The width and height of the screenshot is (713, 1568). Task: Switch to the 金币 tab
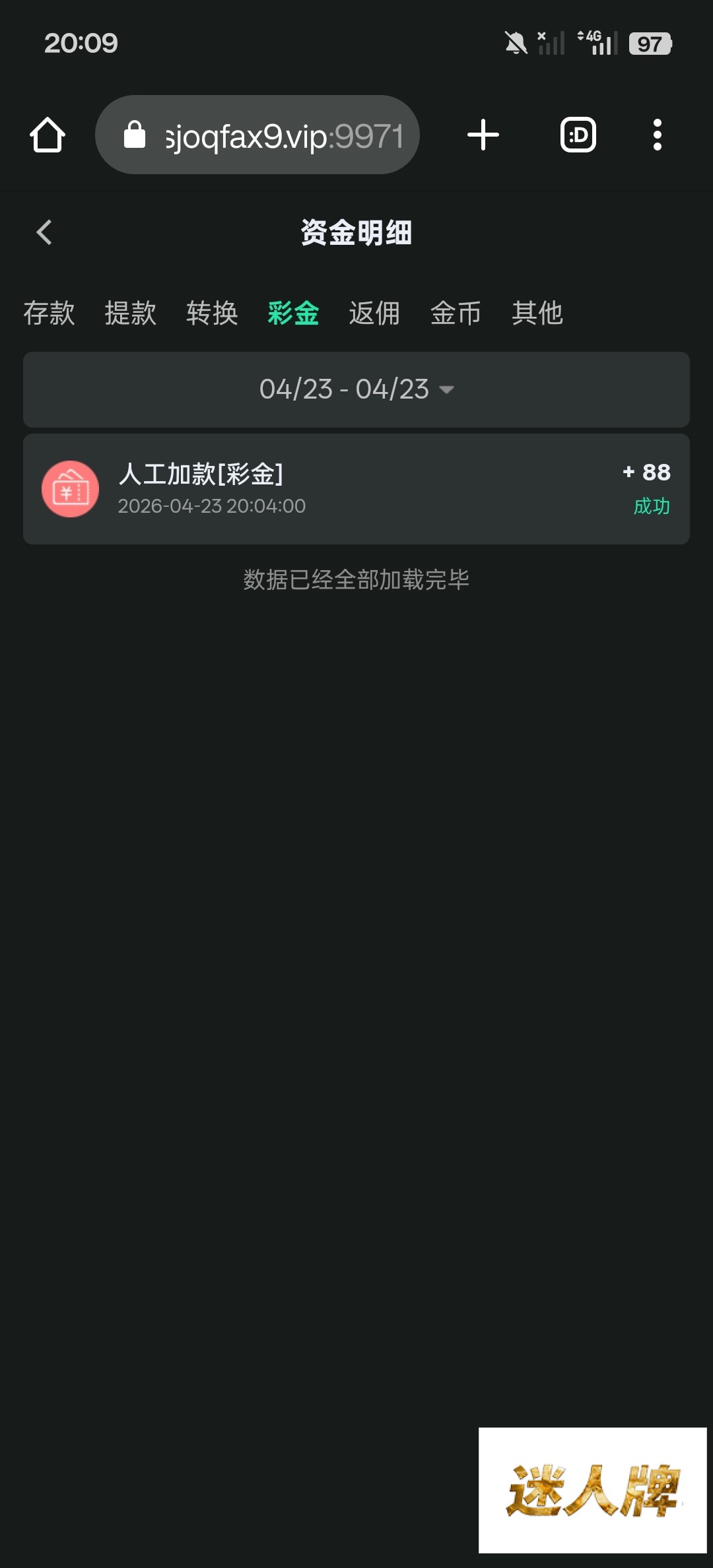pos(456,313)
